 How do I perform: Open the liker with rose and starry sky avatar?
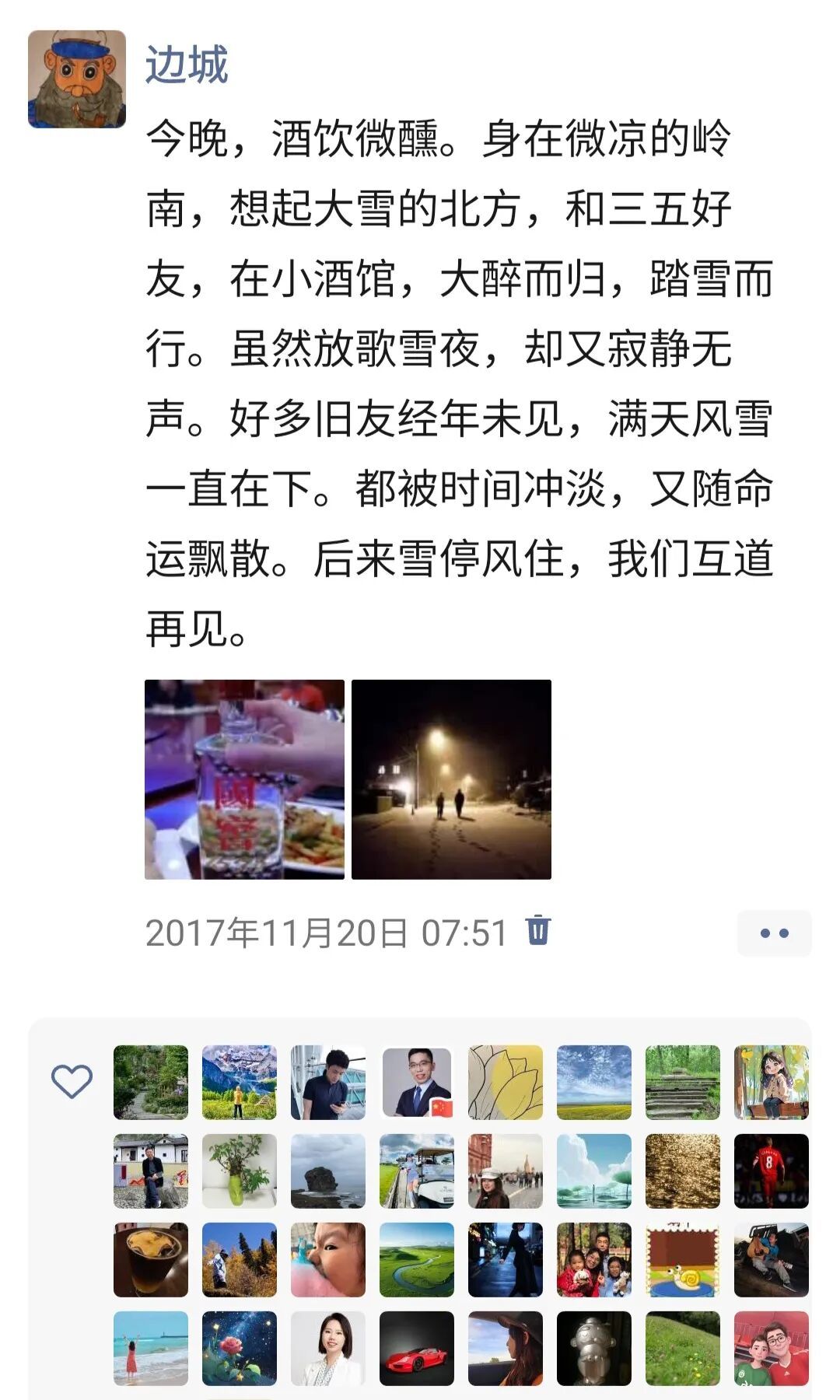pos(239,1348)
